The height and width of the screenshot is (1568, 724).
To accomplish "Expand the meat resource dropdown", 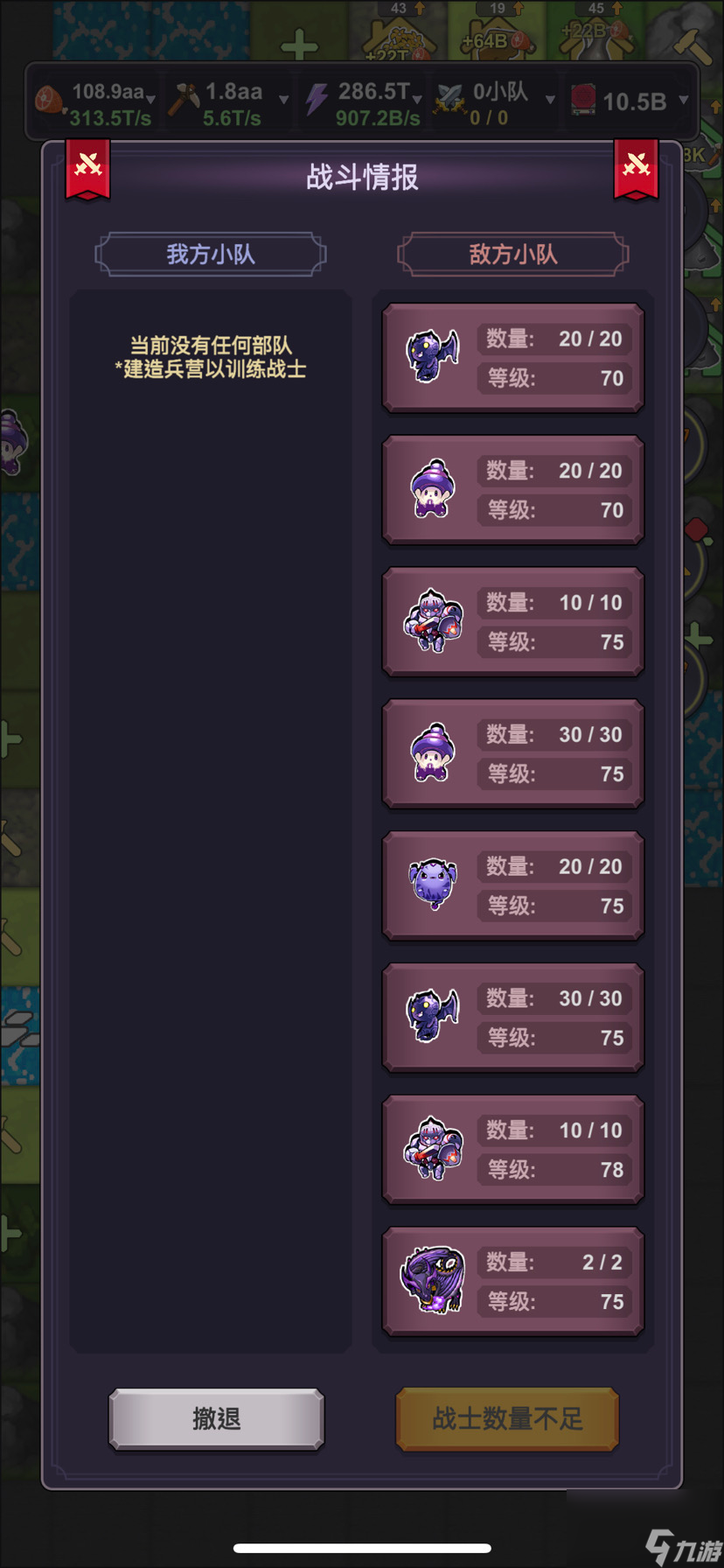I will 152,99.
